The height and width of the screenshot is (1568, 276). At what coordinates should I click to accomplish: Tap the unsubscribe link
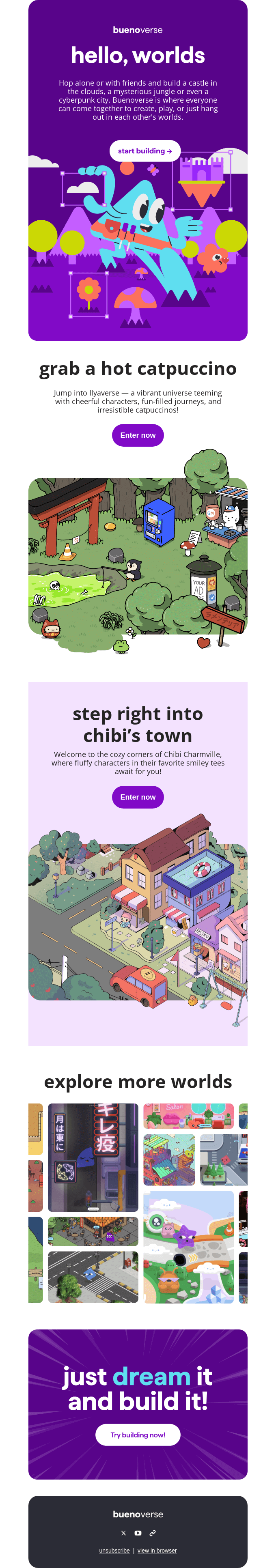tap(114, 1550)
